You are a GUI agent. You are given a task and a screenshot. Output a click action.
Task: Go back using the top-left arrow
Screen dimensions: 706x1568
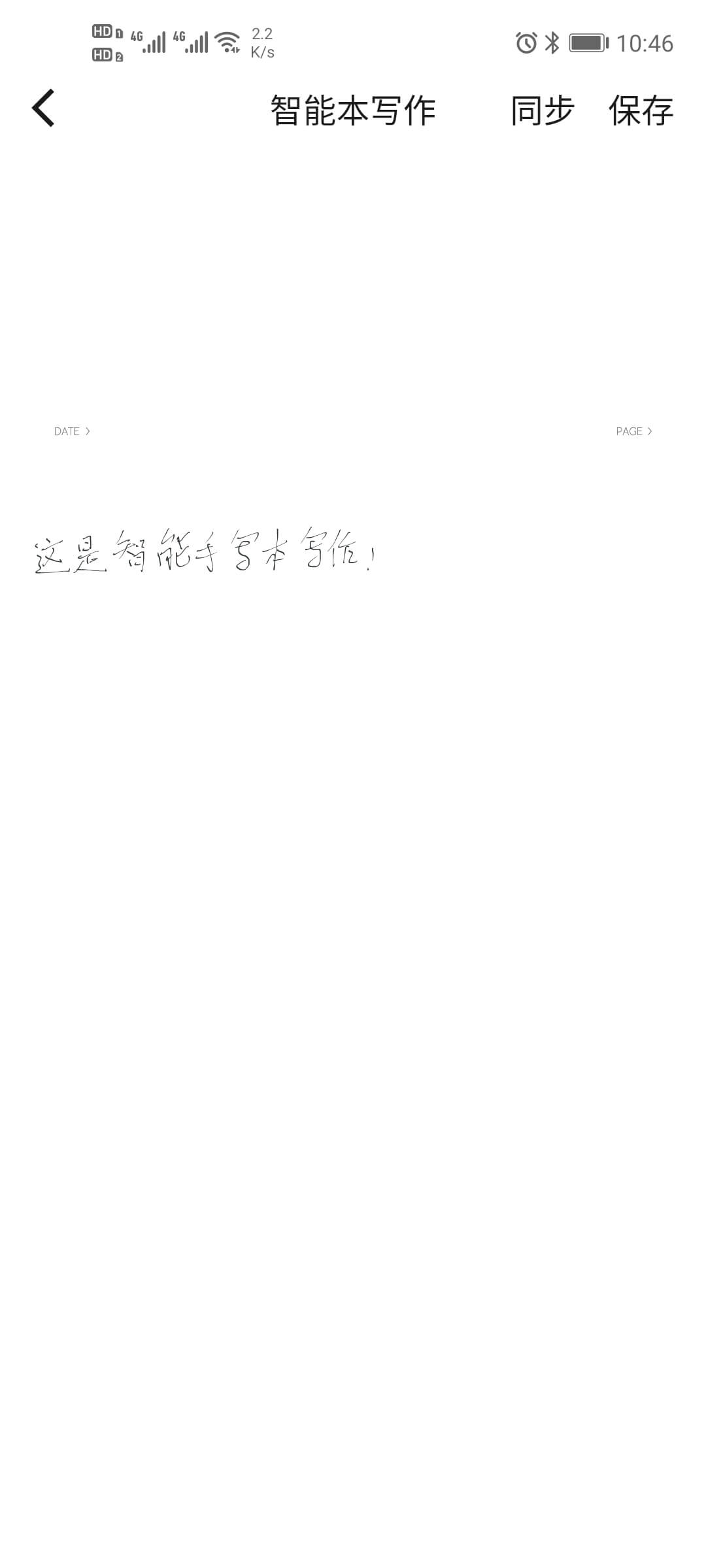pyautogui.click(x=43, y=108)
